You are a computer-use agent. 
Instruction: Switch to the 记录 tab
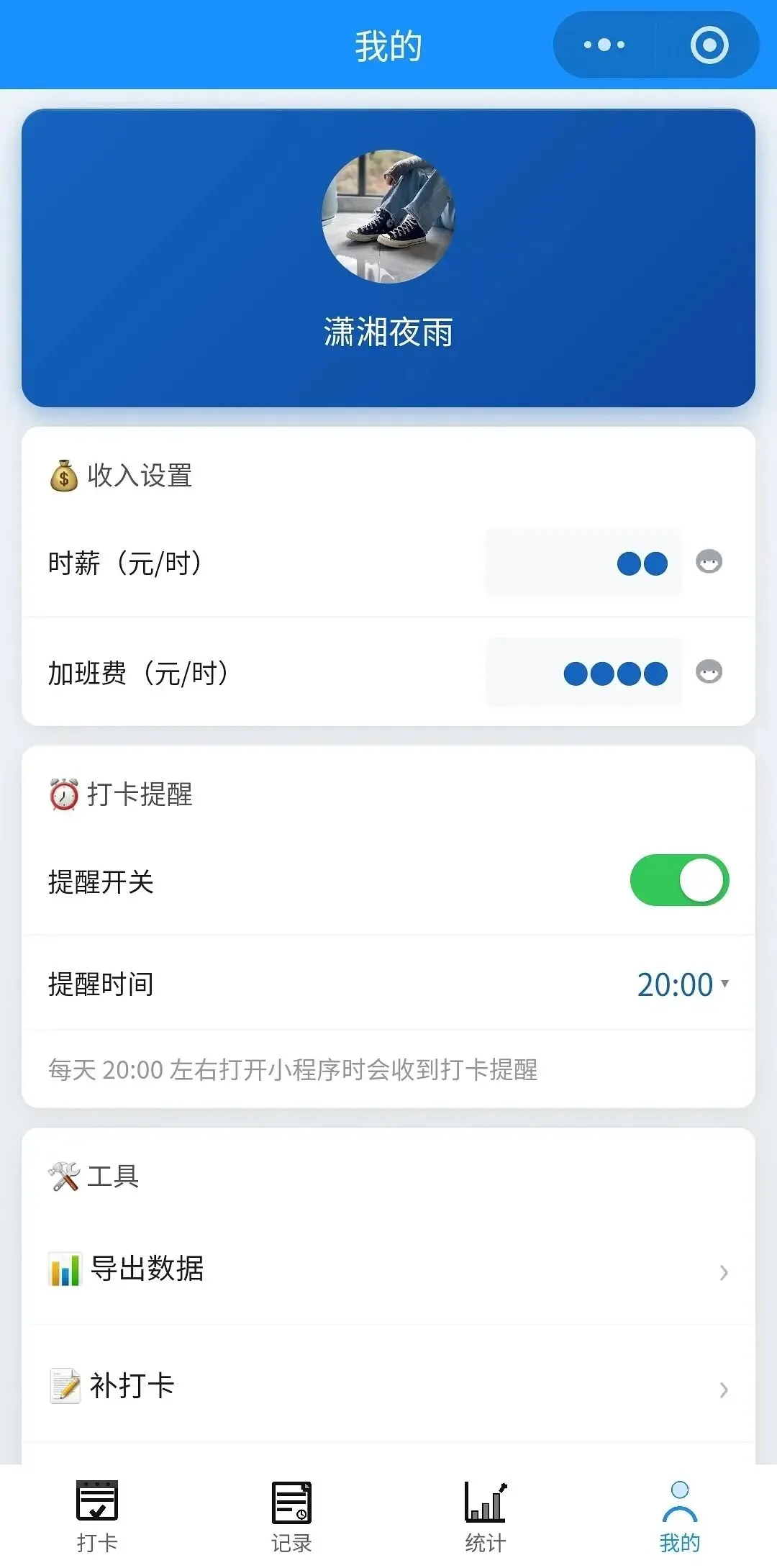[291, 1515]
